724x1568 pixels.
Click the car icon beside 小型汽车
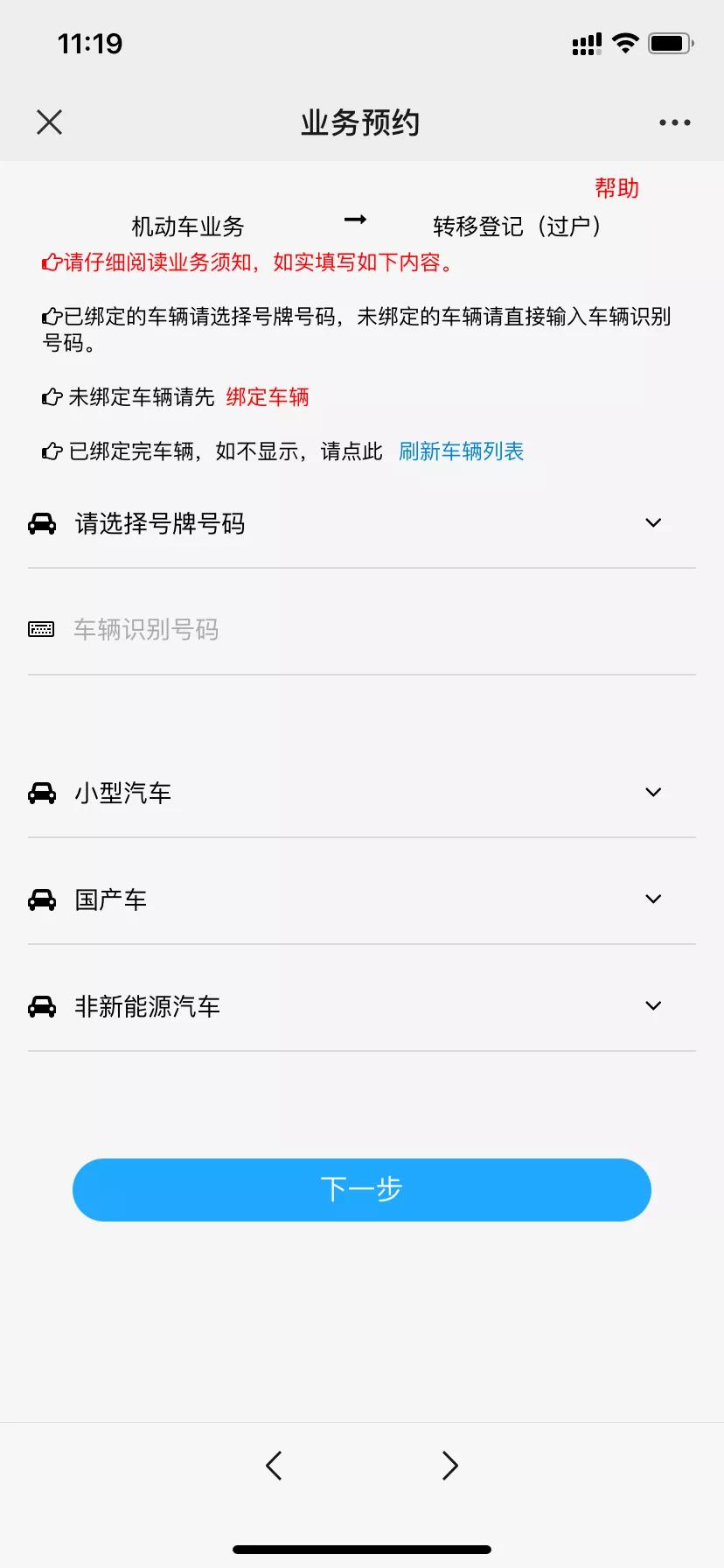click(42, 792)
